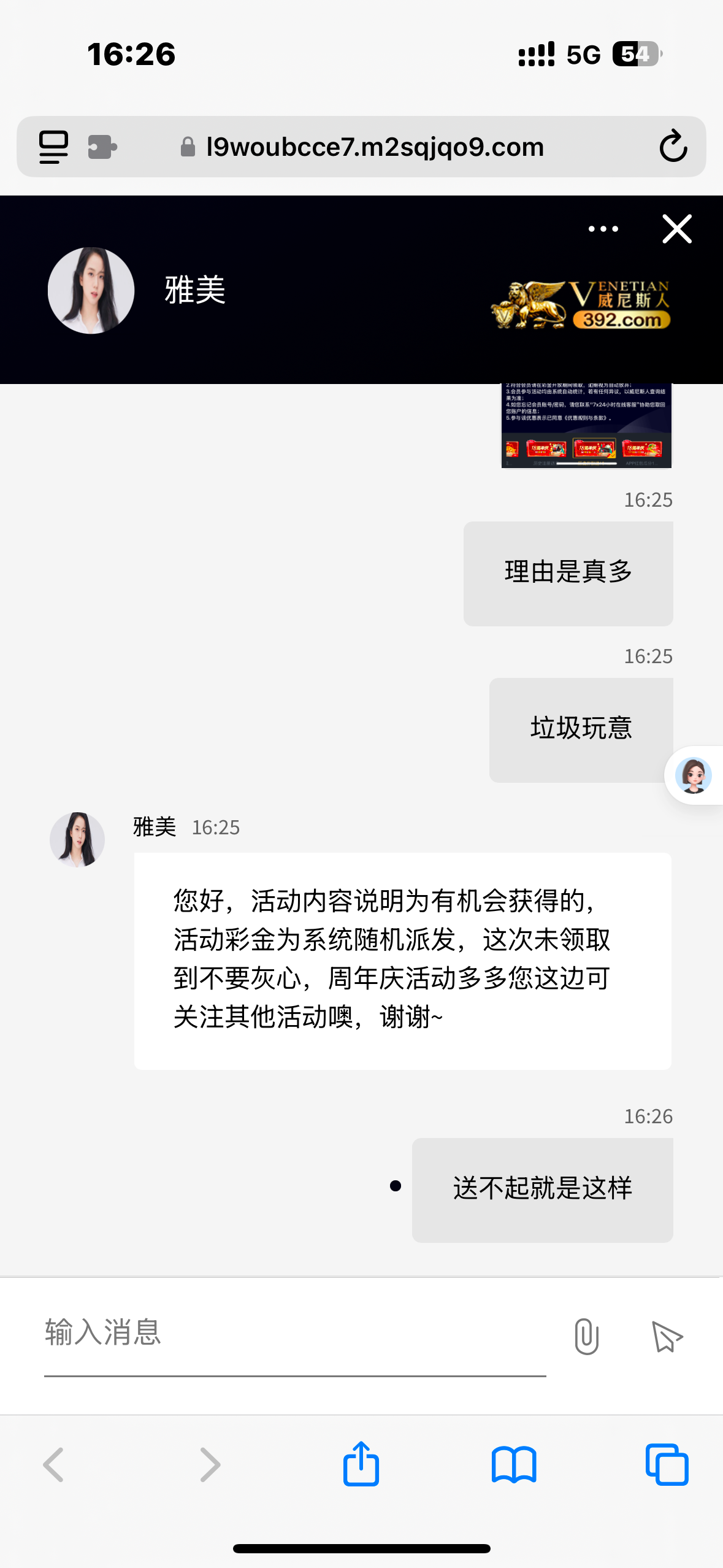Show all open Safari tabs
The width and height of the screenshot is (723, 1568).
click(x=667, y=1464)
